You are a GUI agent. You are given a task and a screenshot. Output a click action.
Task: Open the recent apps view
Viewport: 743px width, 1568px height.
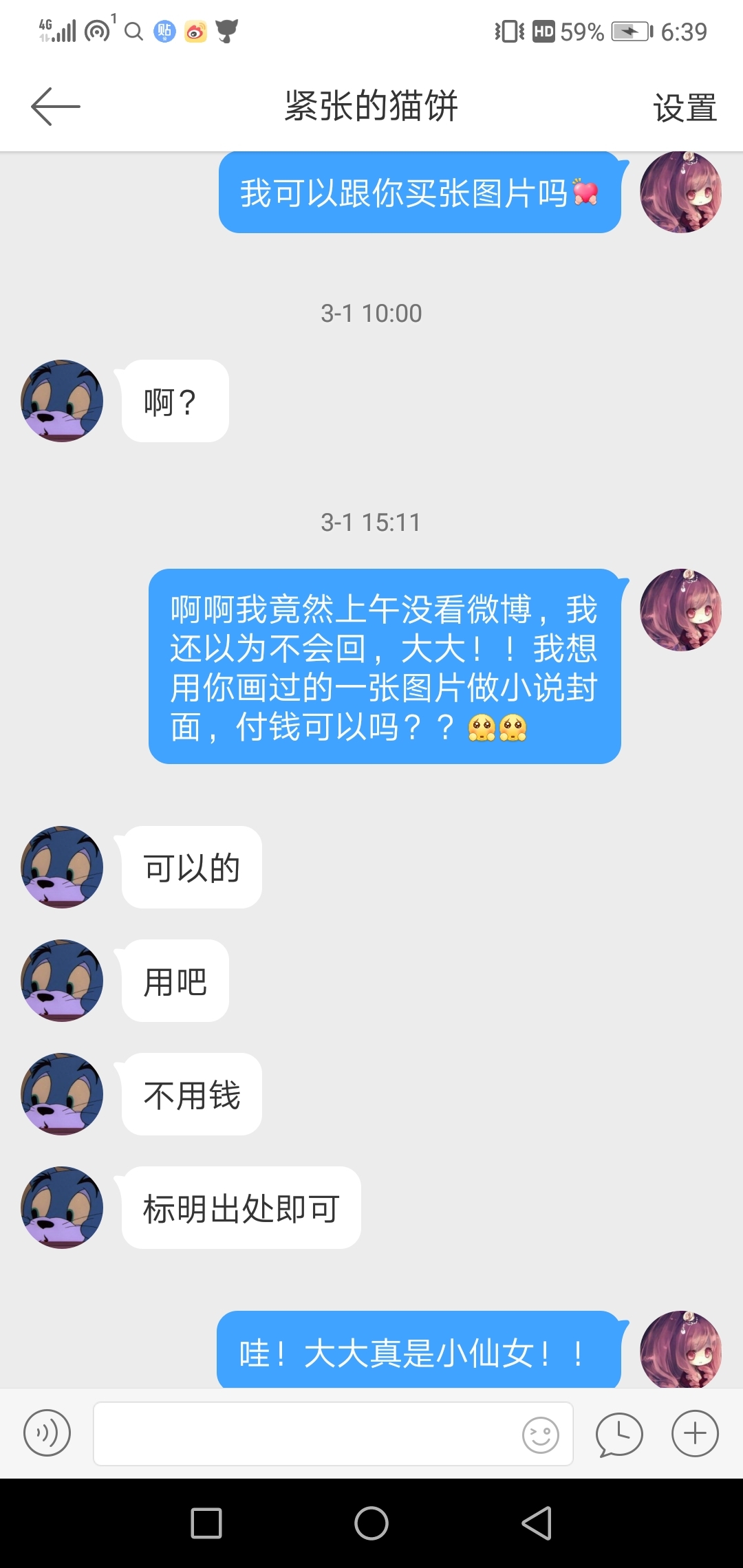[x=206, y=1523]
